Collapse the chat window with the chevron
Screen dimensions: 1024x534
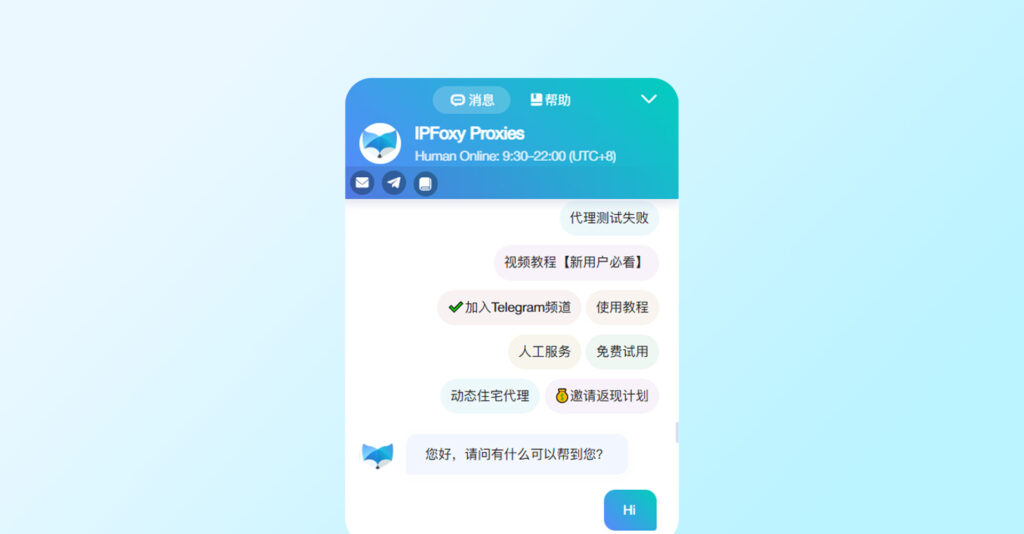(x=648, y=99)
